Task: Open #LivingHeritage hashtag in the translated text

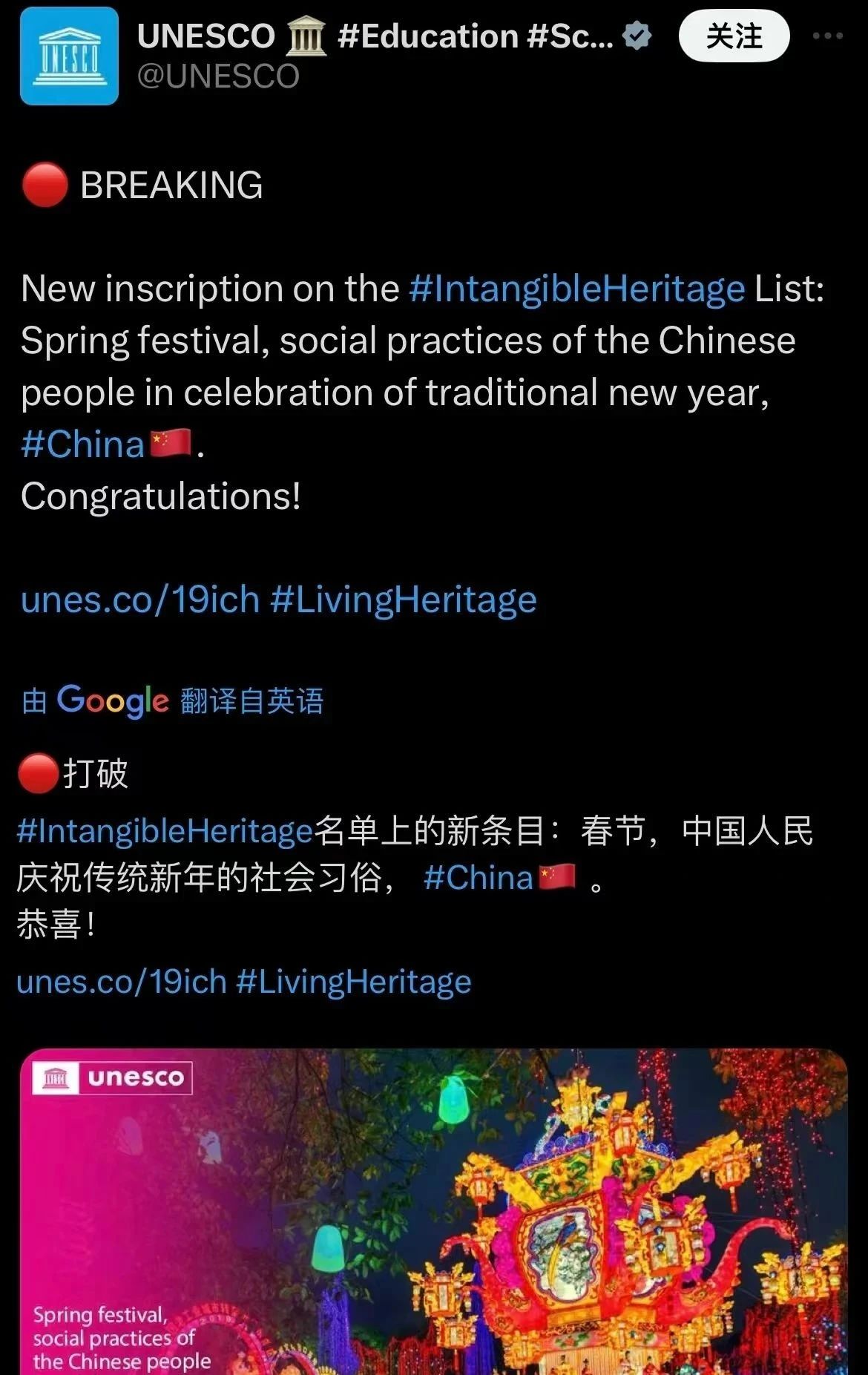Action: point(353,982)
